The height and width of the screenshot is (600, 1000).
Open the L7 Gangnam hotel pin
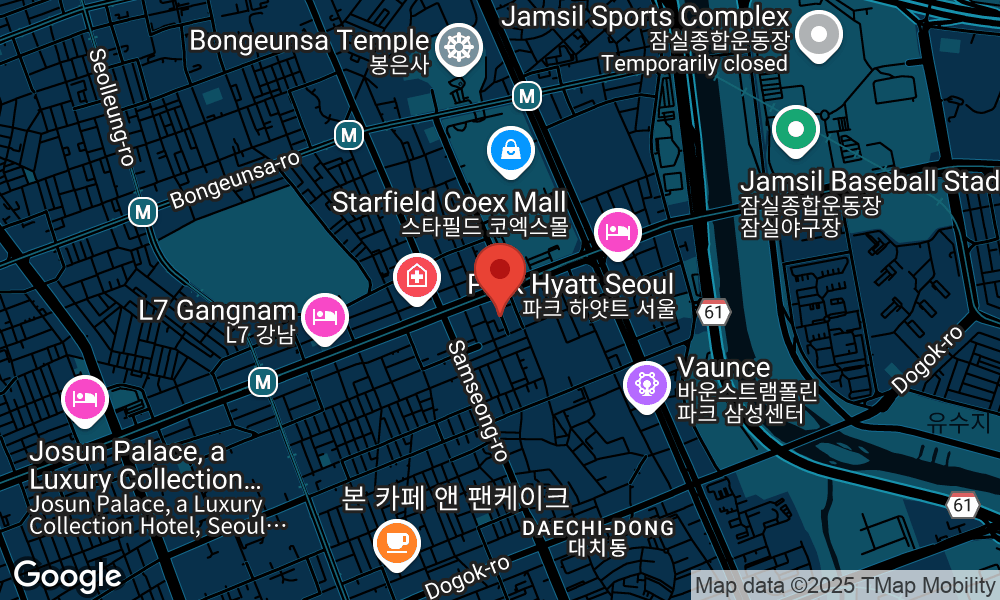tap(324, 317)
